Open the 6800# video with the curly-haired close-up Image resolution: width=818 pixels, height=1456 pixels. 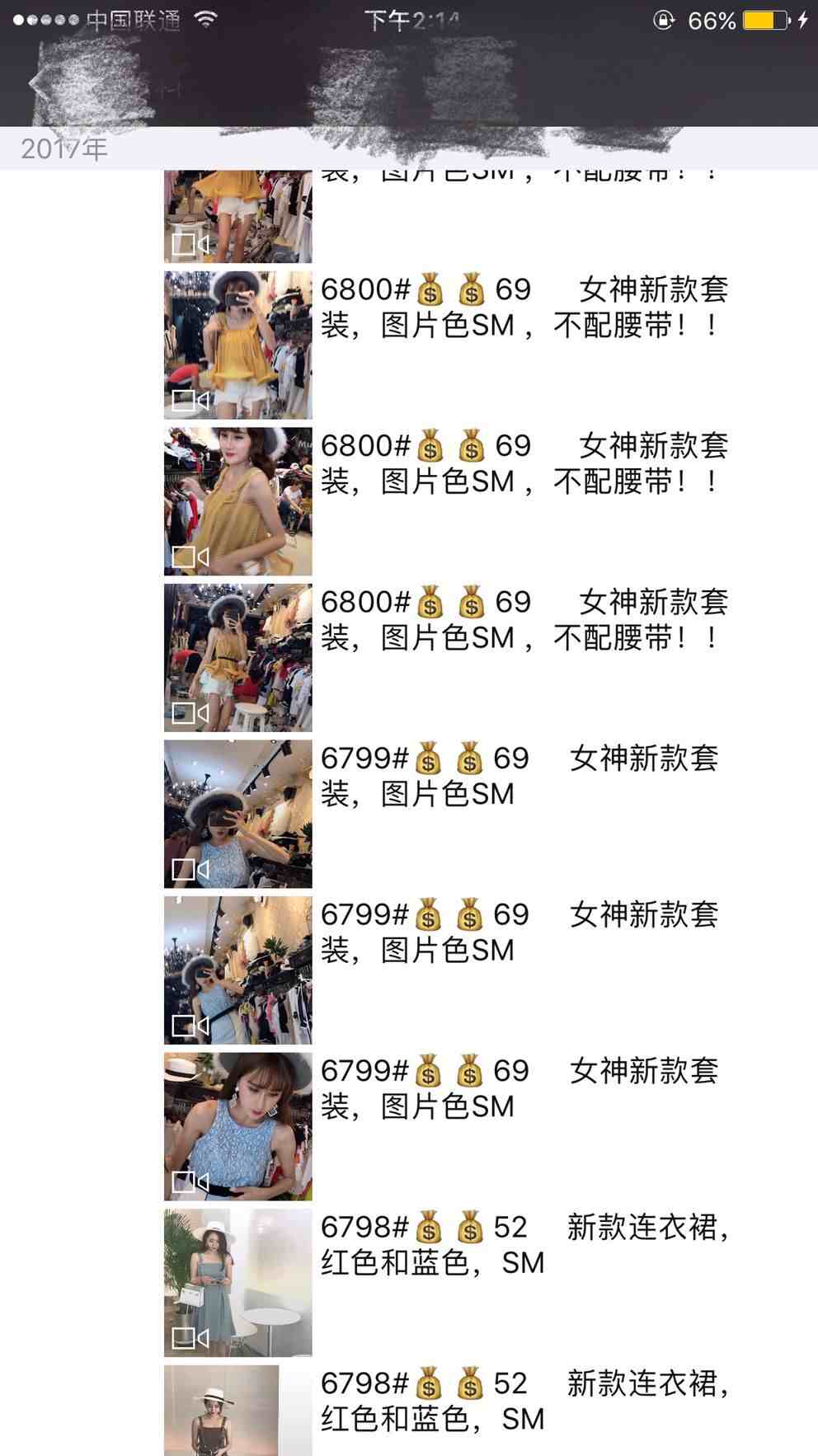[237, 501]
